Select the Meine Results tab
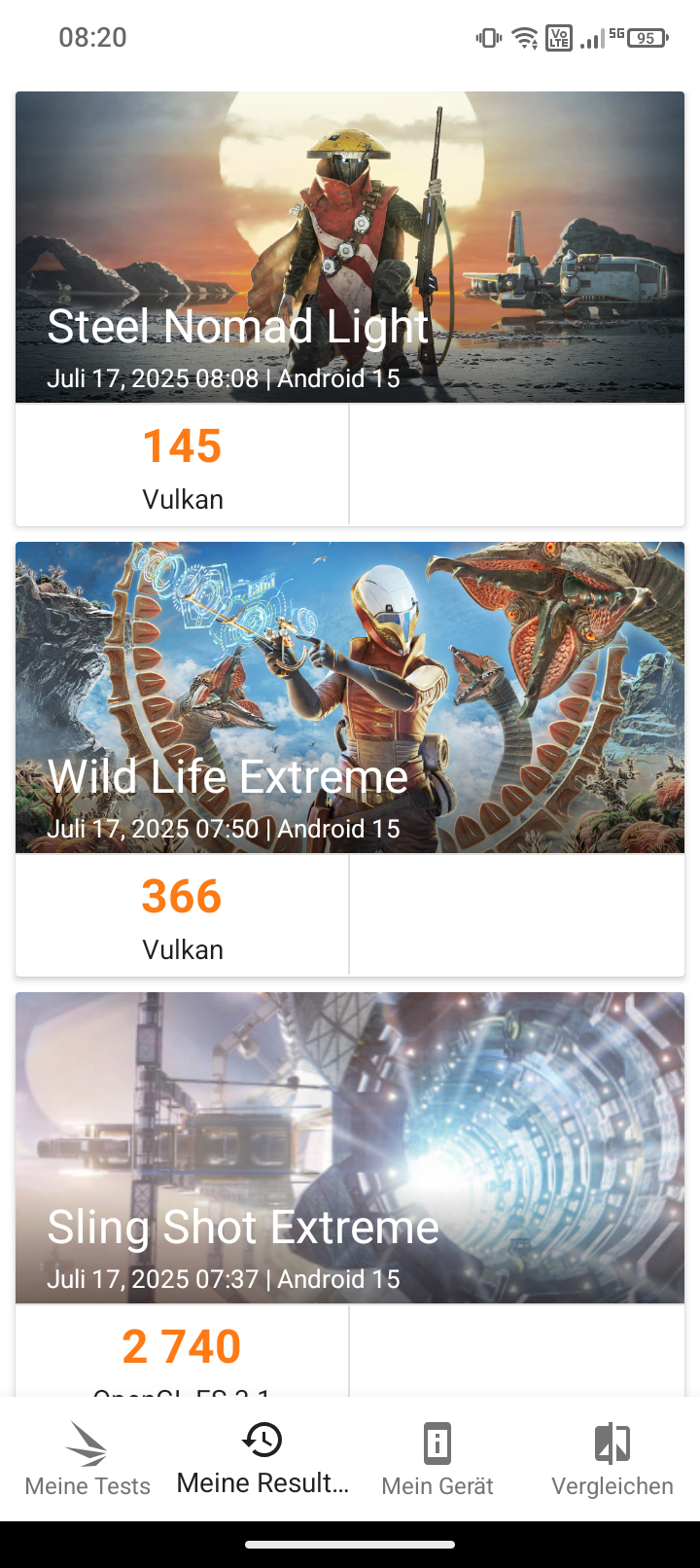Image resolution: width=700 pixels, height=1568 pixels. tap(262, 1459)
